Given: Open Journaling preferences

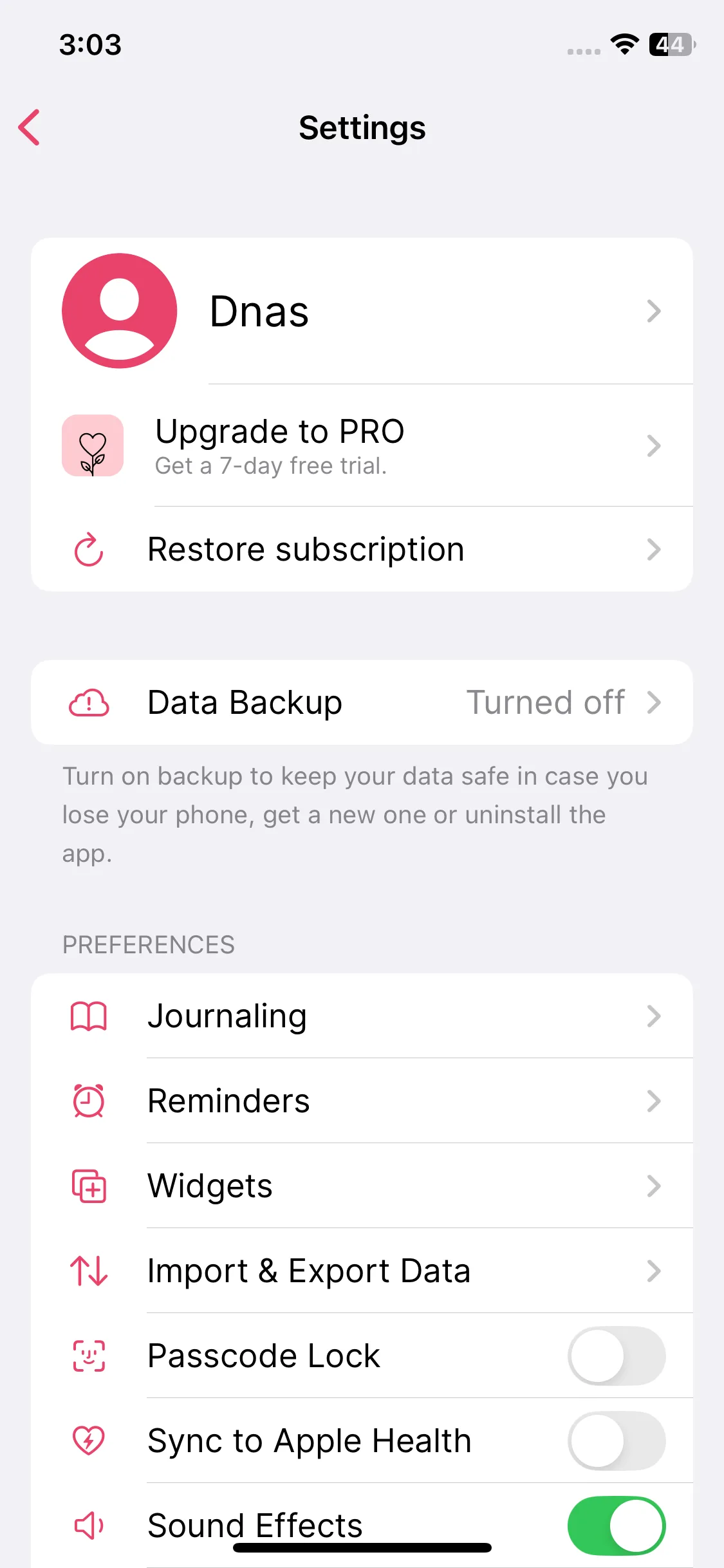Looking at the screenshot, I should (362, 1016).
